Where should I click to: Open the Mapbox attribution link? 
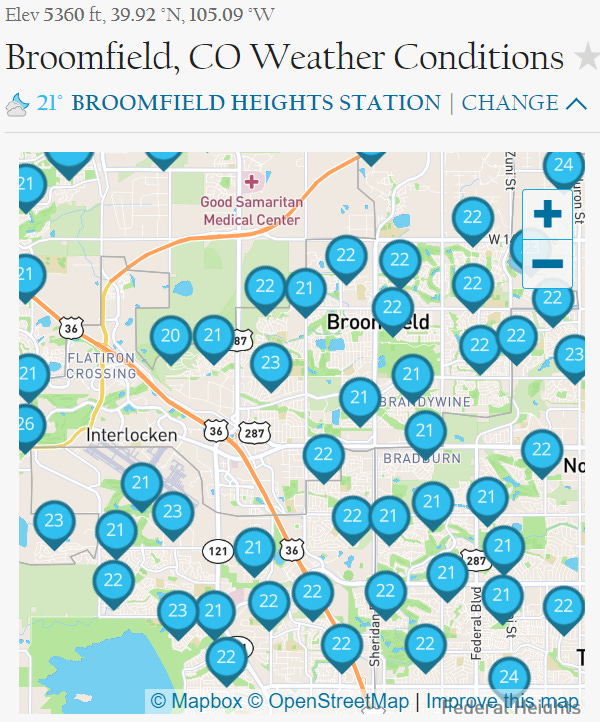197,701
